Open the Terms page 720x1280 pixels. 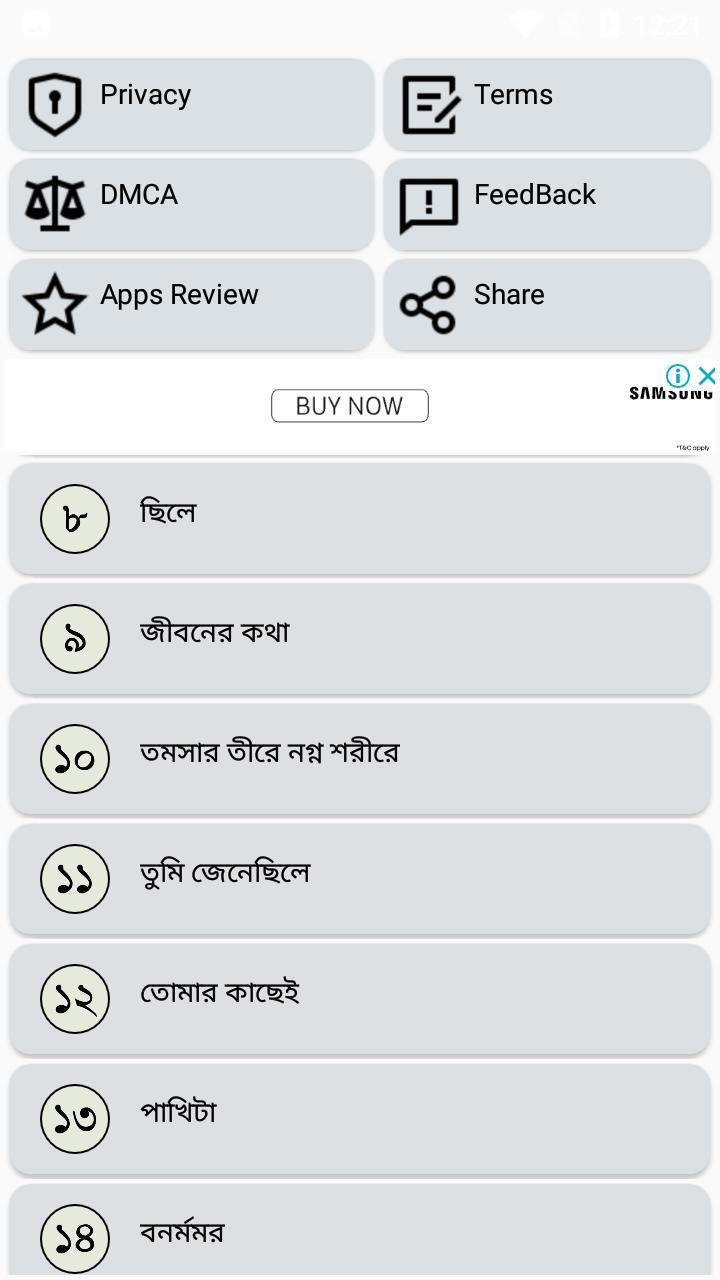click(x=545, y=104)
